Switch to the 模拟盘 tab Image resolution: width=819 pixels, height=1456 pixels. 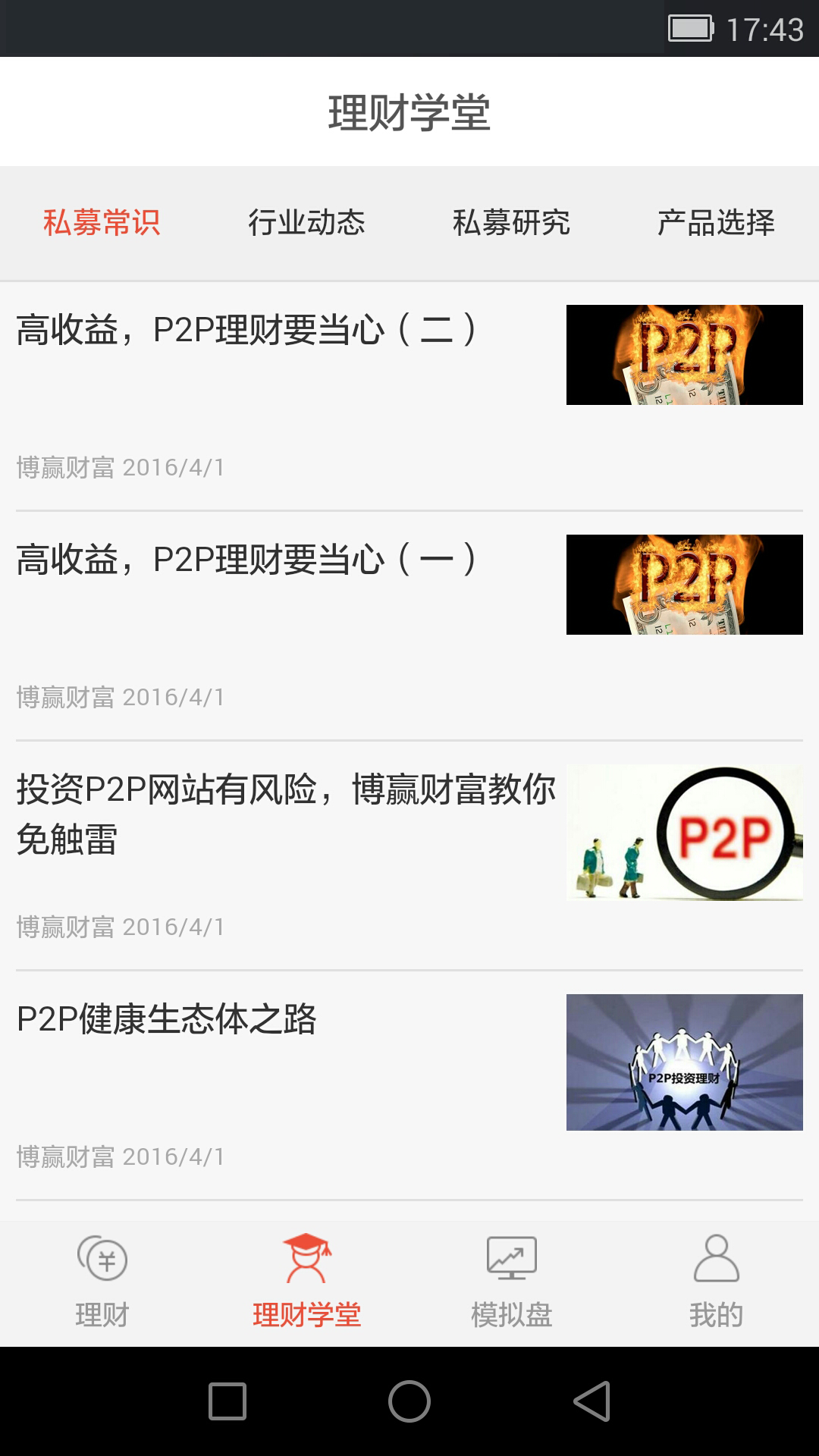tap(512, 1283)
